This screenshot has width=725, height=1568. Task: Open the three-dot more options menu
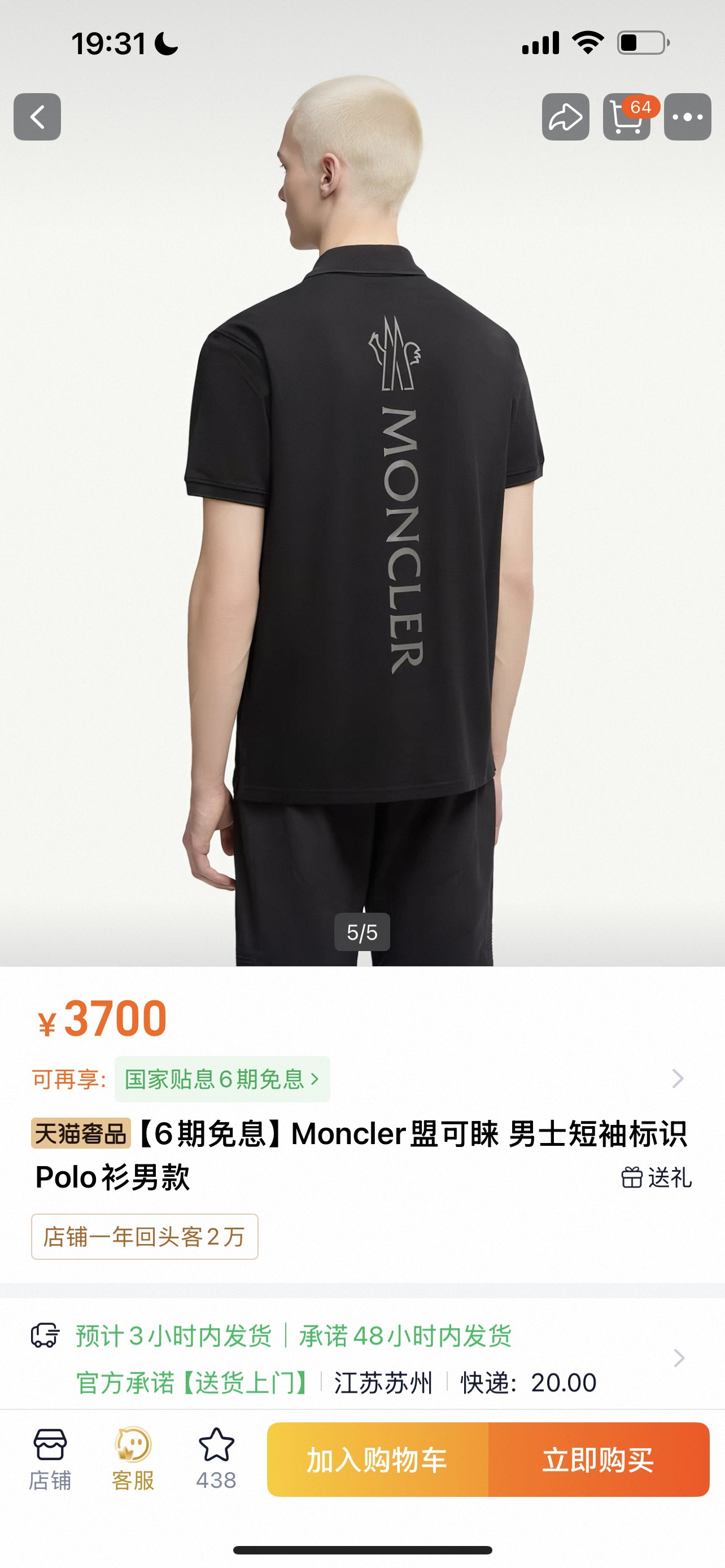click(687, 117)
